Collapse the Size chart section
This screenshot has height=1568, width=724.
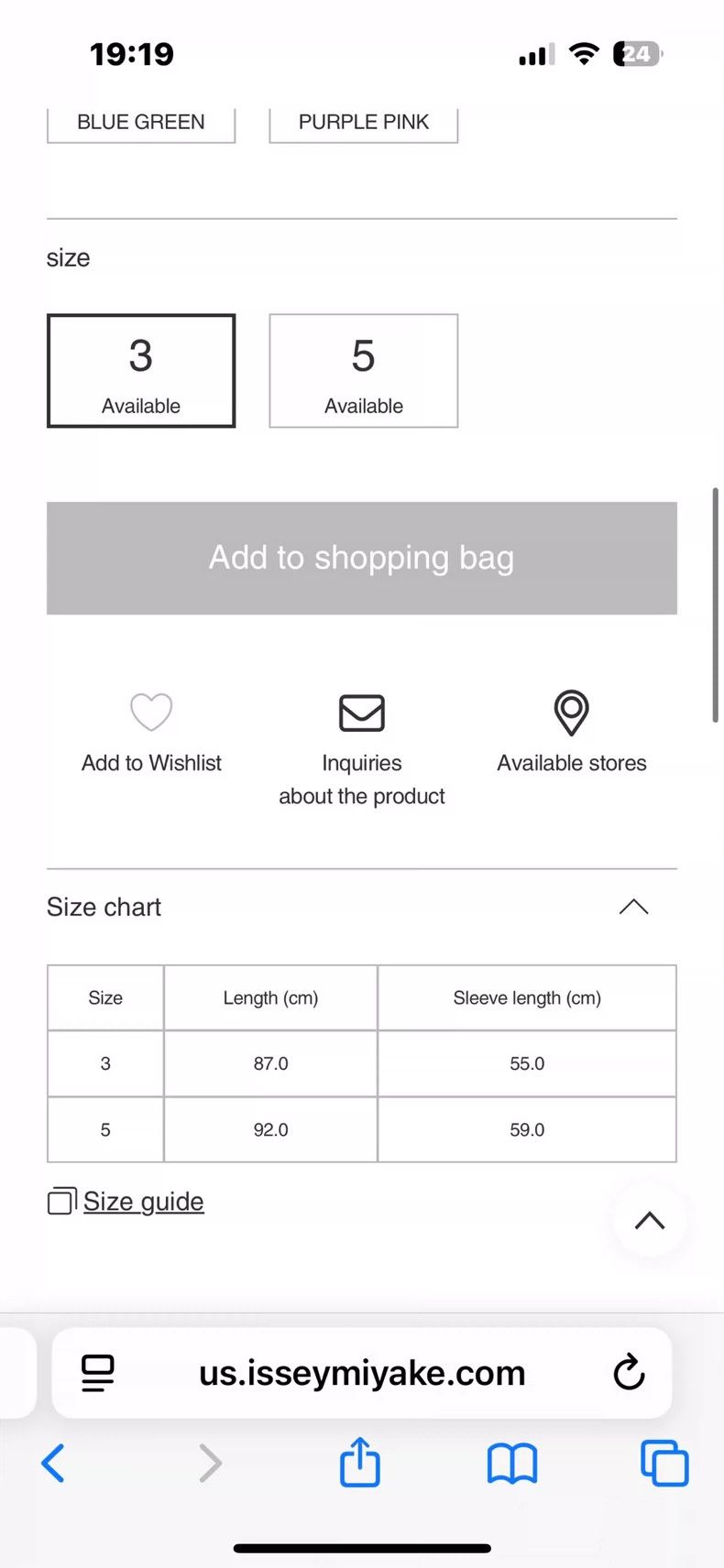[633, 907]
